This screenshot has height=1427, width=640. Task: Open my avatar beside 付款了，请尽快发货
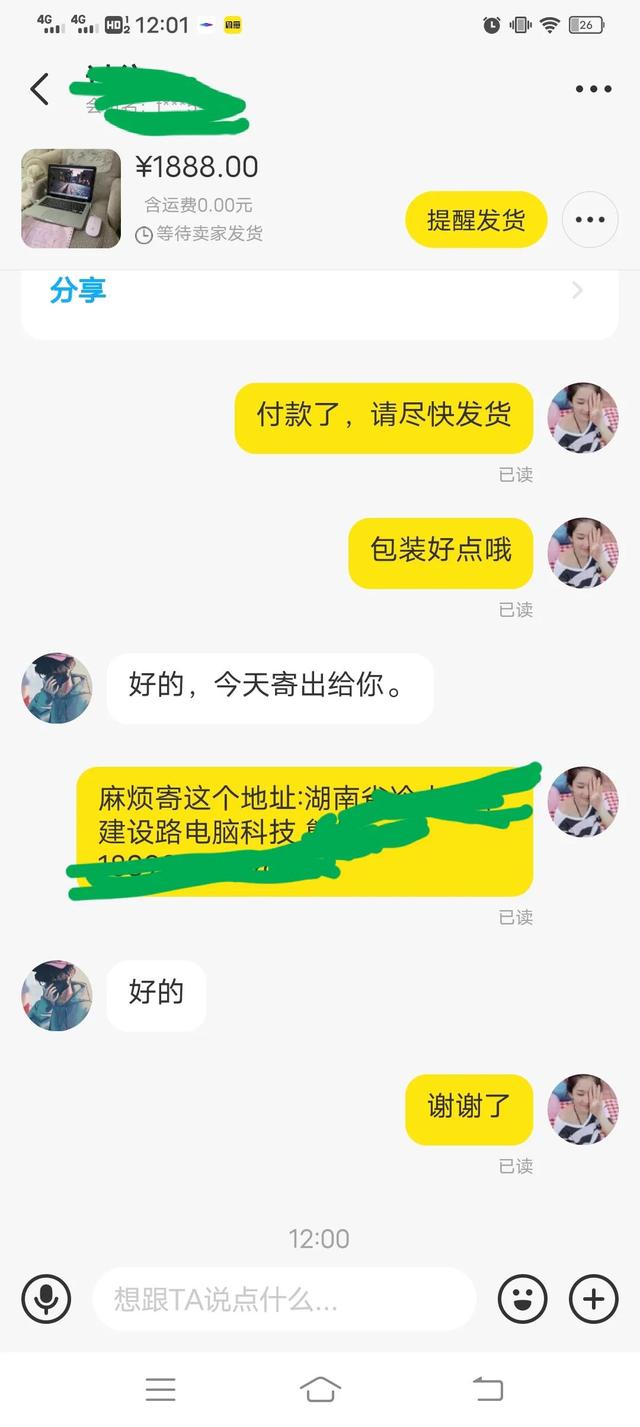pos(583,418)
